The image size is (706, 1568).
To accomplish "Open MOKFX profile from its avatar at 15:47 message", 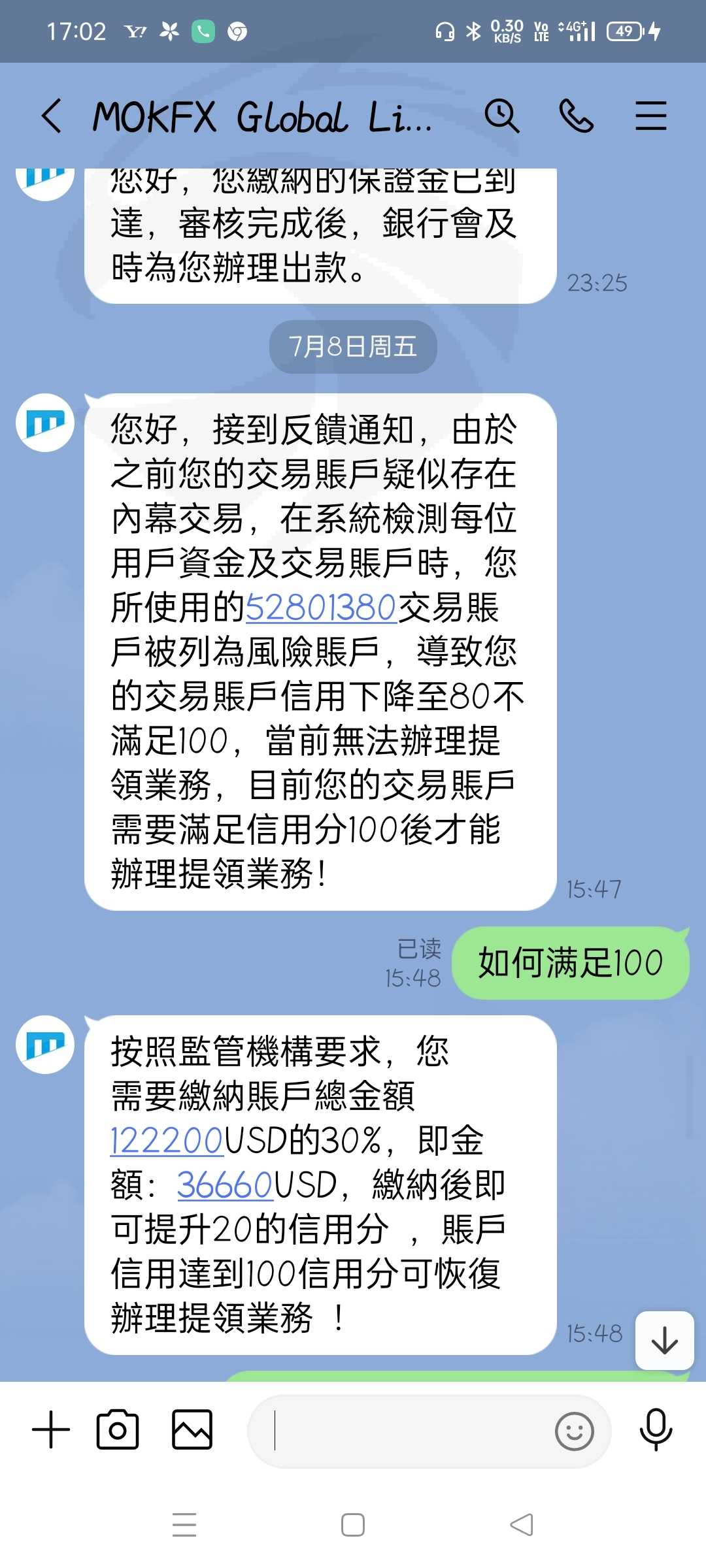I will click(45, 423).
